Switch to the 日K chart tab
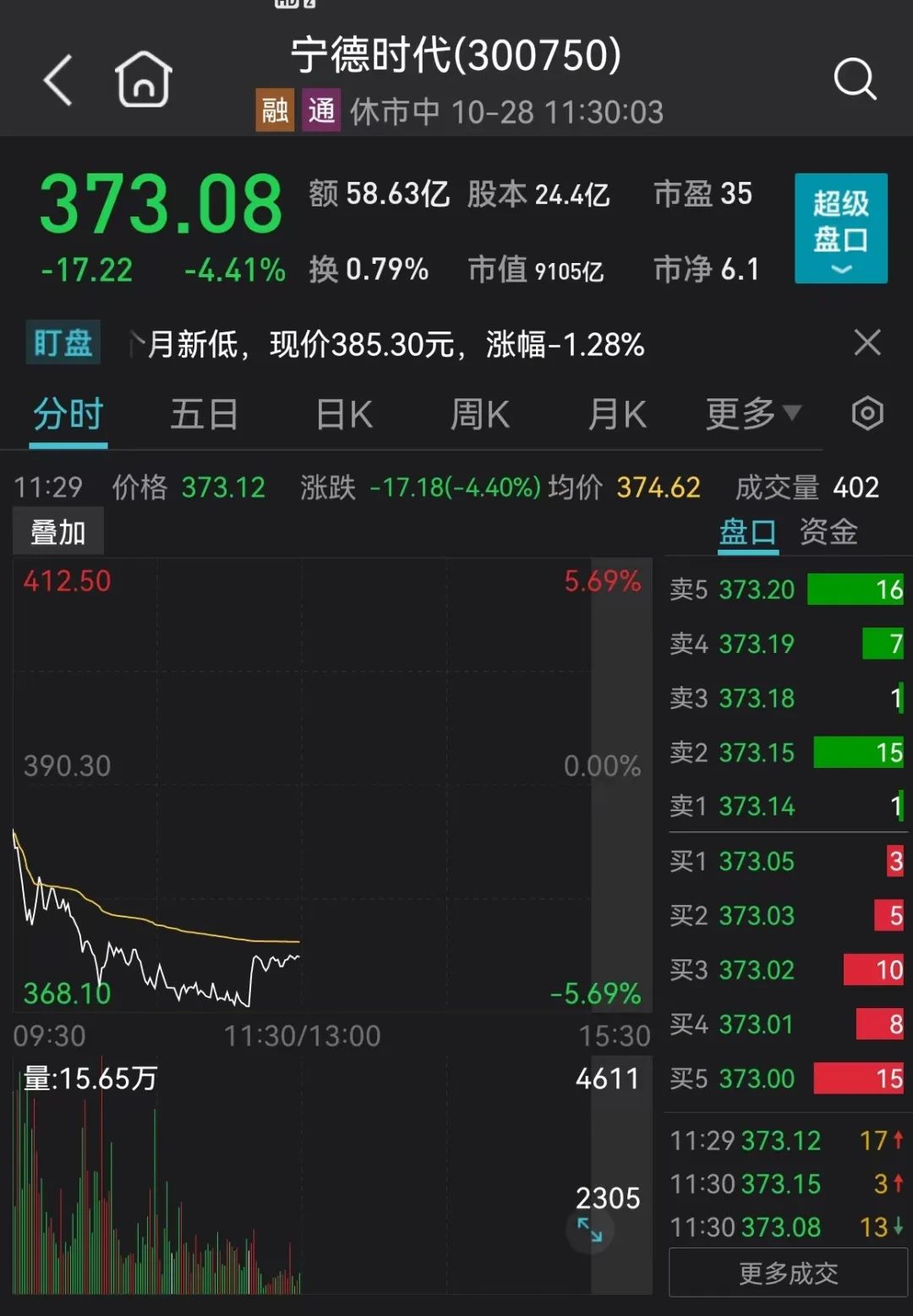The image size is (913, 1316). pos(344,415)
